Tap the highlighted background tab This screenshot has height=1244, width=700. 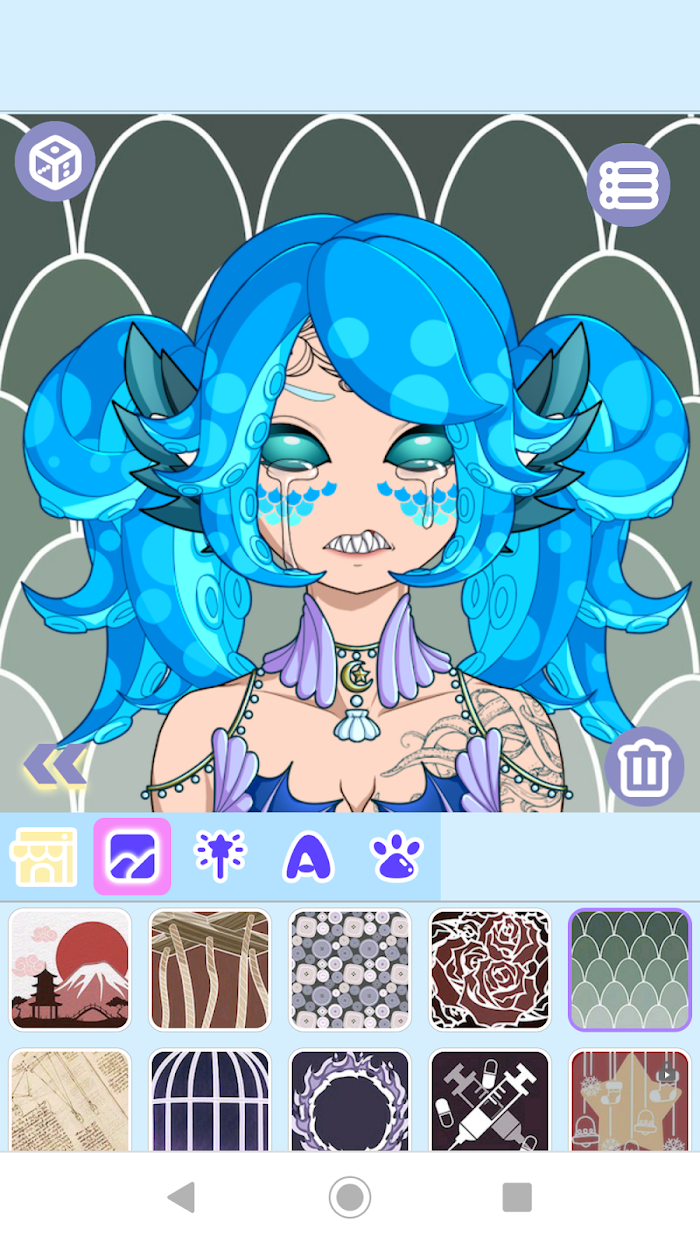point(132,856)
